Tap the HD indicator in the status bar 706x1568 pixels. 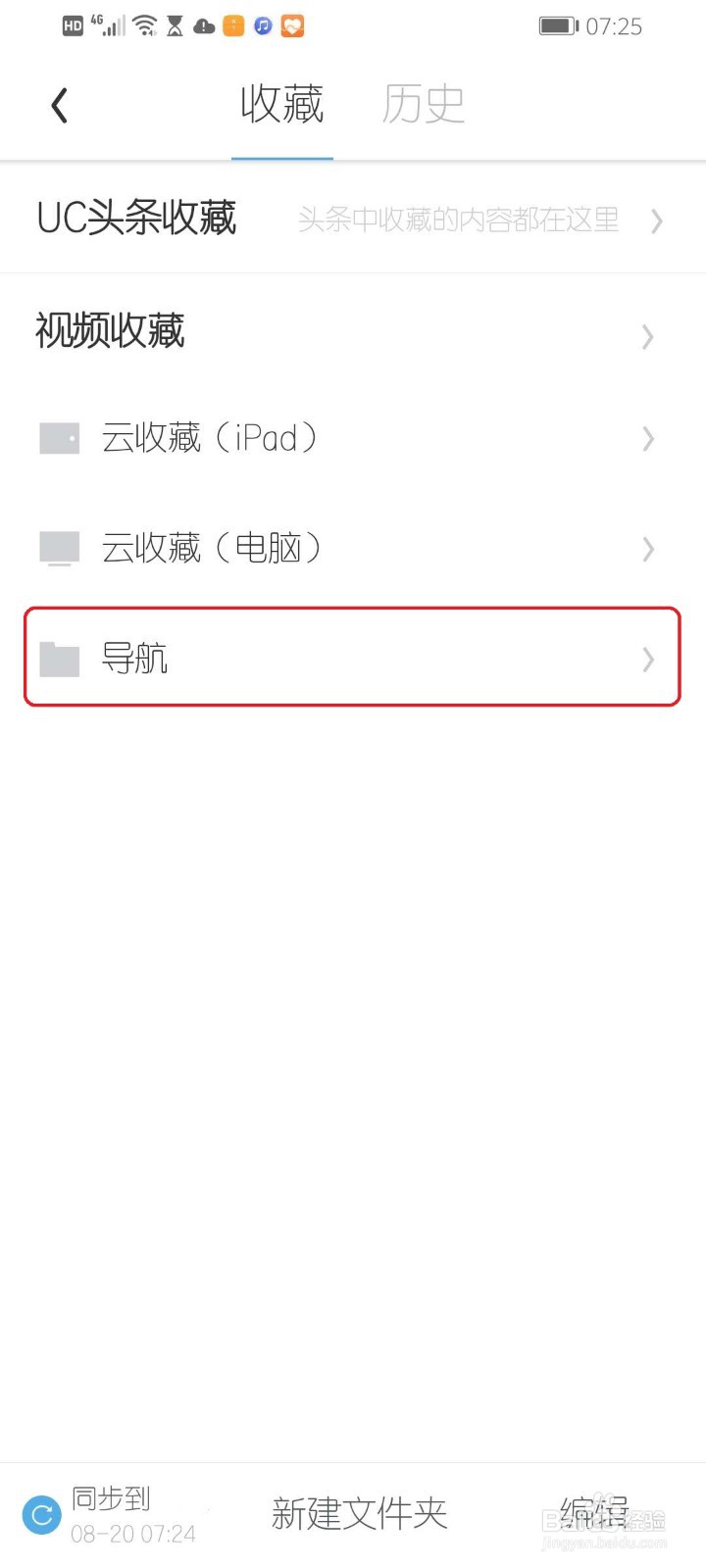click(71, 25)
